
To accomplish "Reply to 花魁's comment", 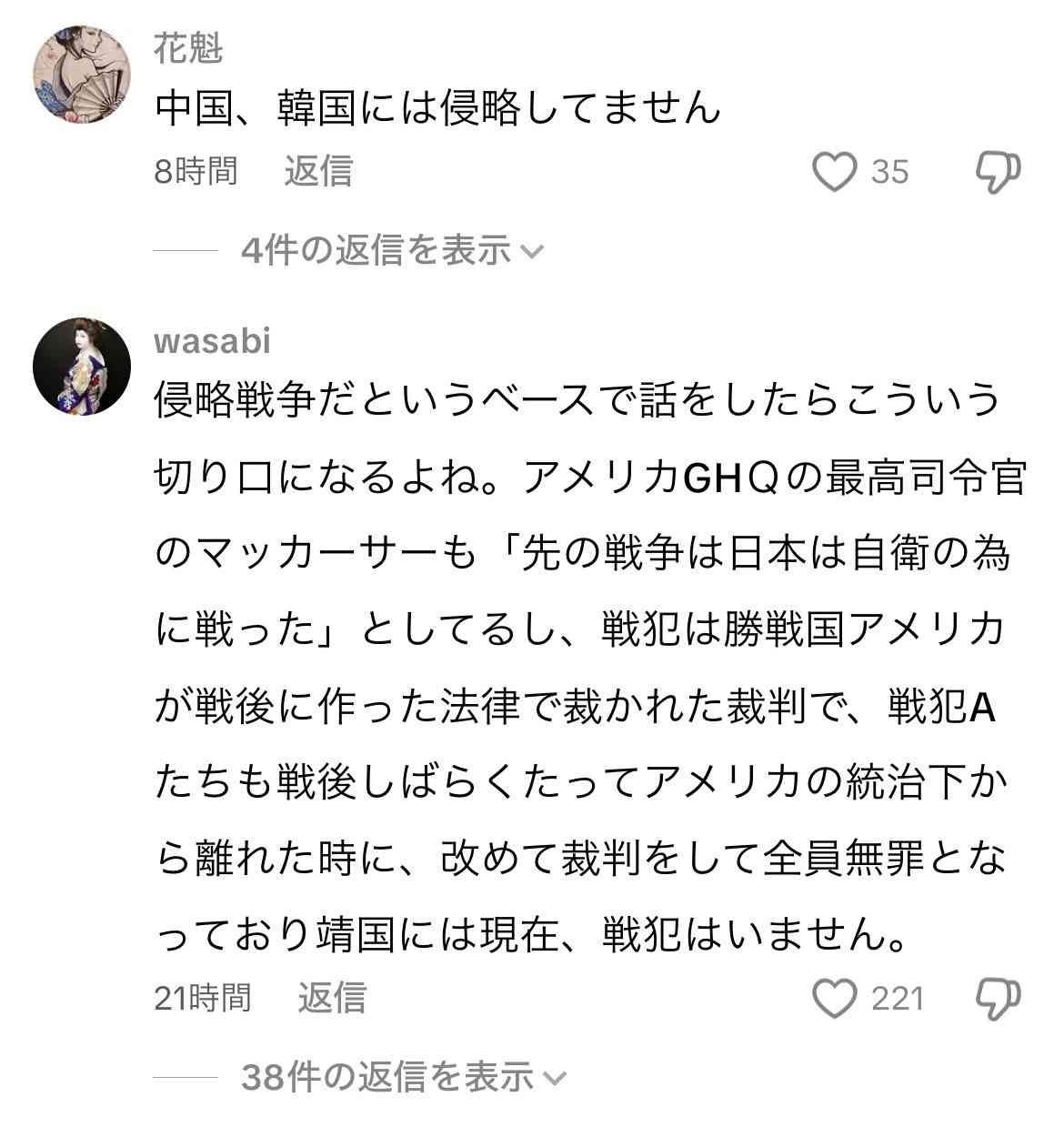I will [317, 171].
